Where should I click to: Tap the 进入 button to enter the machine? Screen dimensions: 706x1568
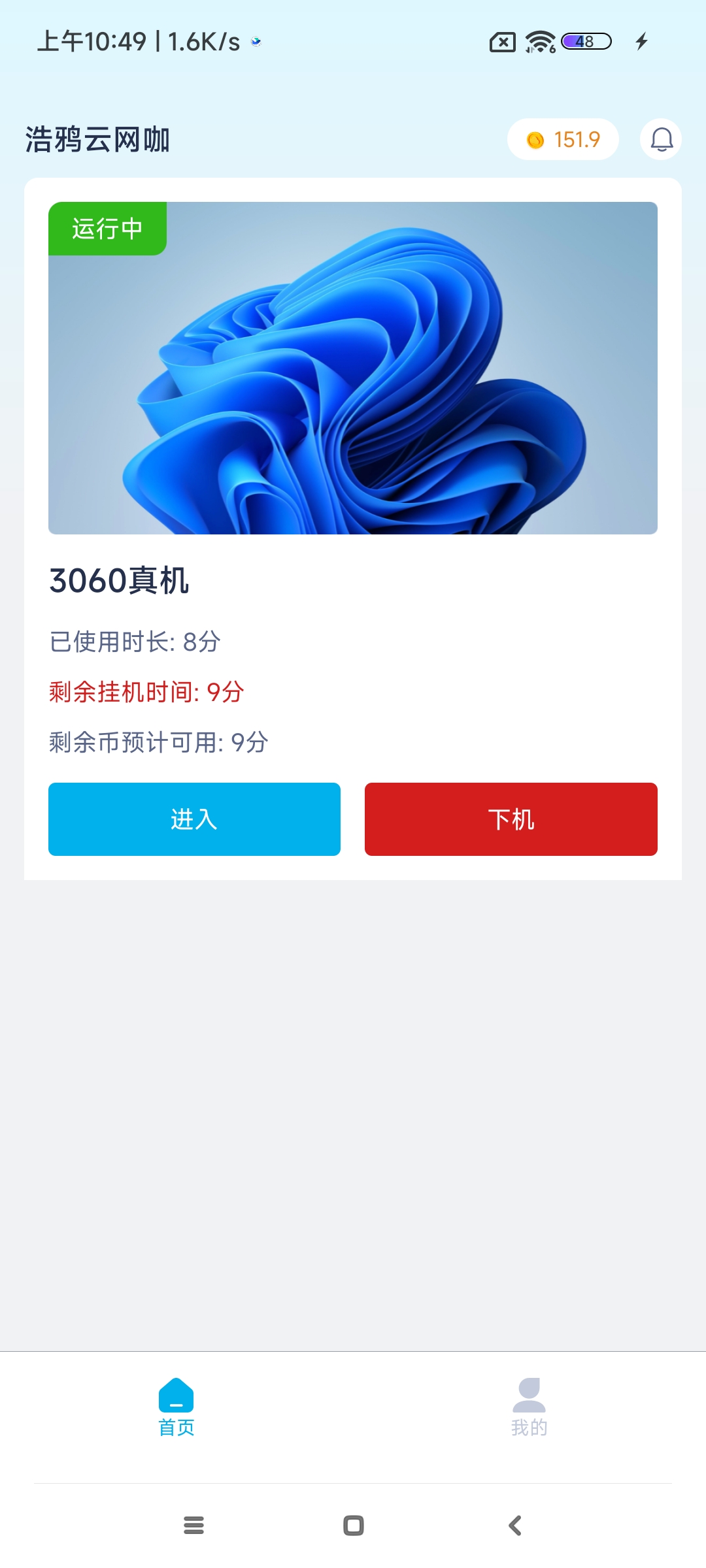(x=194, y=819)
